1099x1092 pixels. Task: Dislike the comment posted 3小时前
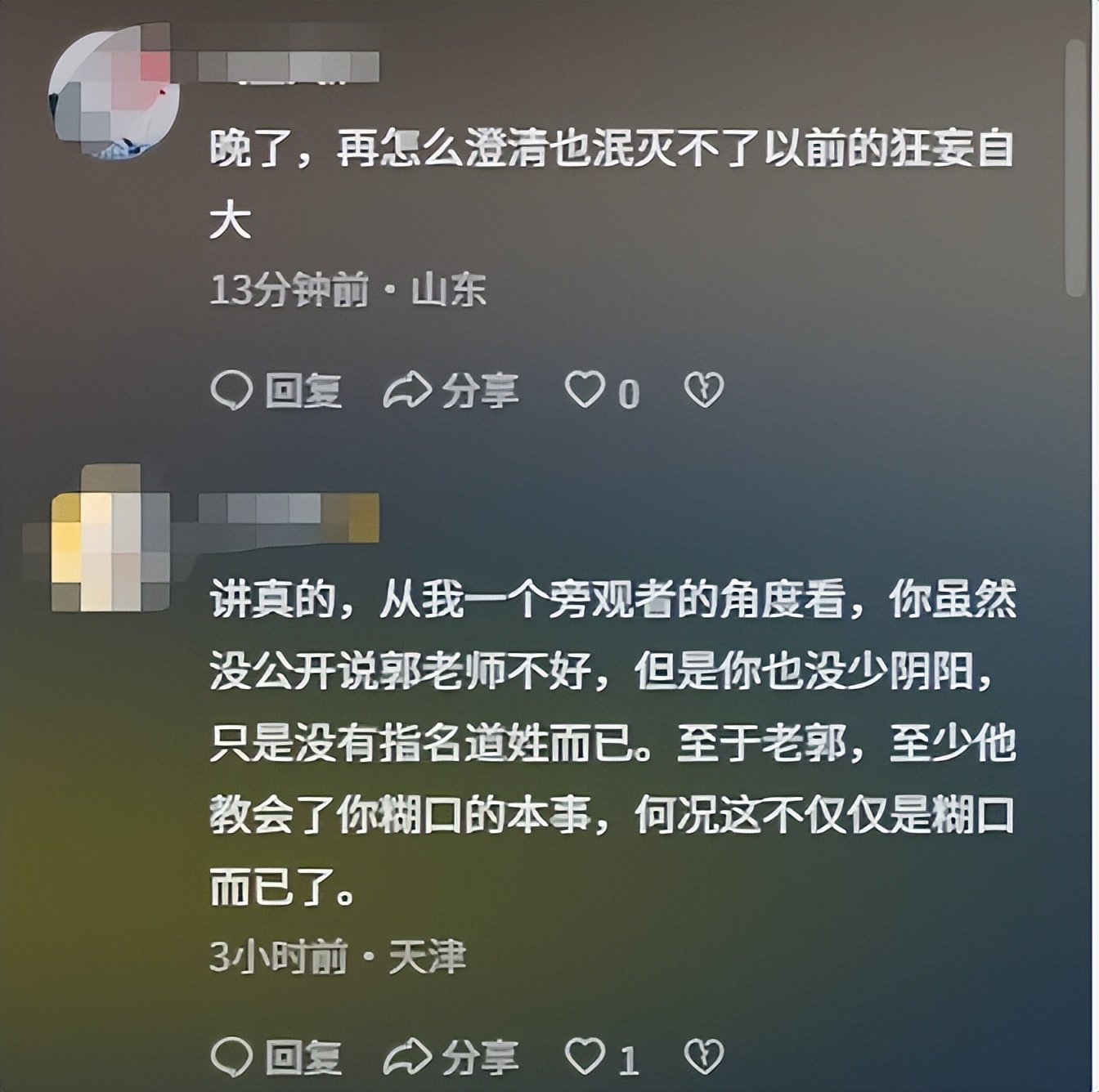tap(703, 1056)
